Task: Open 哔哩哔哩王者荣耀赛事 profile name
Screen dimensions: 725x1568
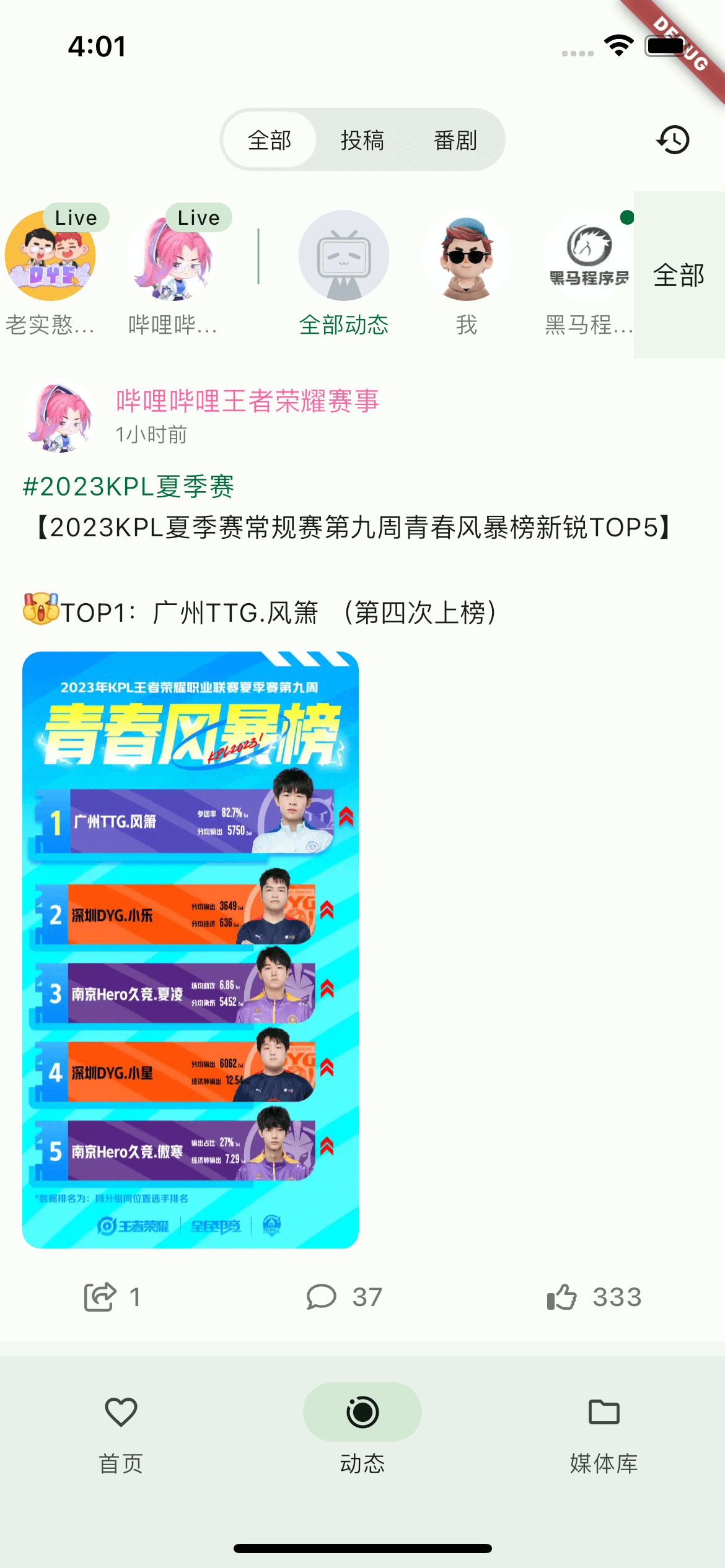Action: (247, 401)
